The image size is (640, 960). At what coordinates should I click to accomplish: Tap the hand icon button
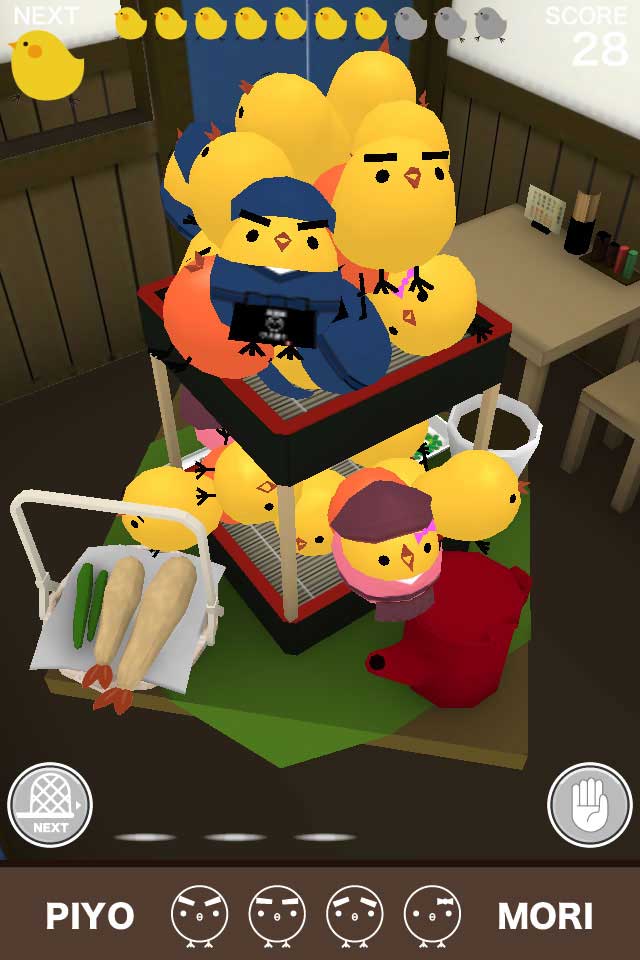pyautogui.click(x=589, y=805)
